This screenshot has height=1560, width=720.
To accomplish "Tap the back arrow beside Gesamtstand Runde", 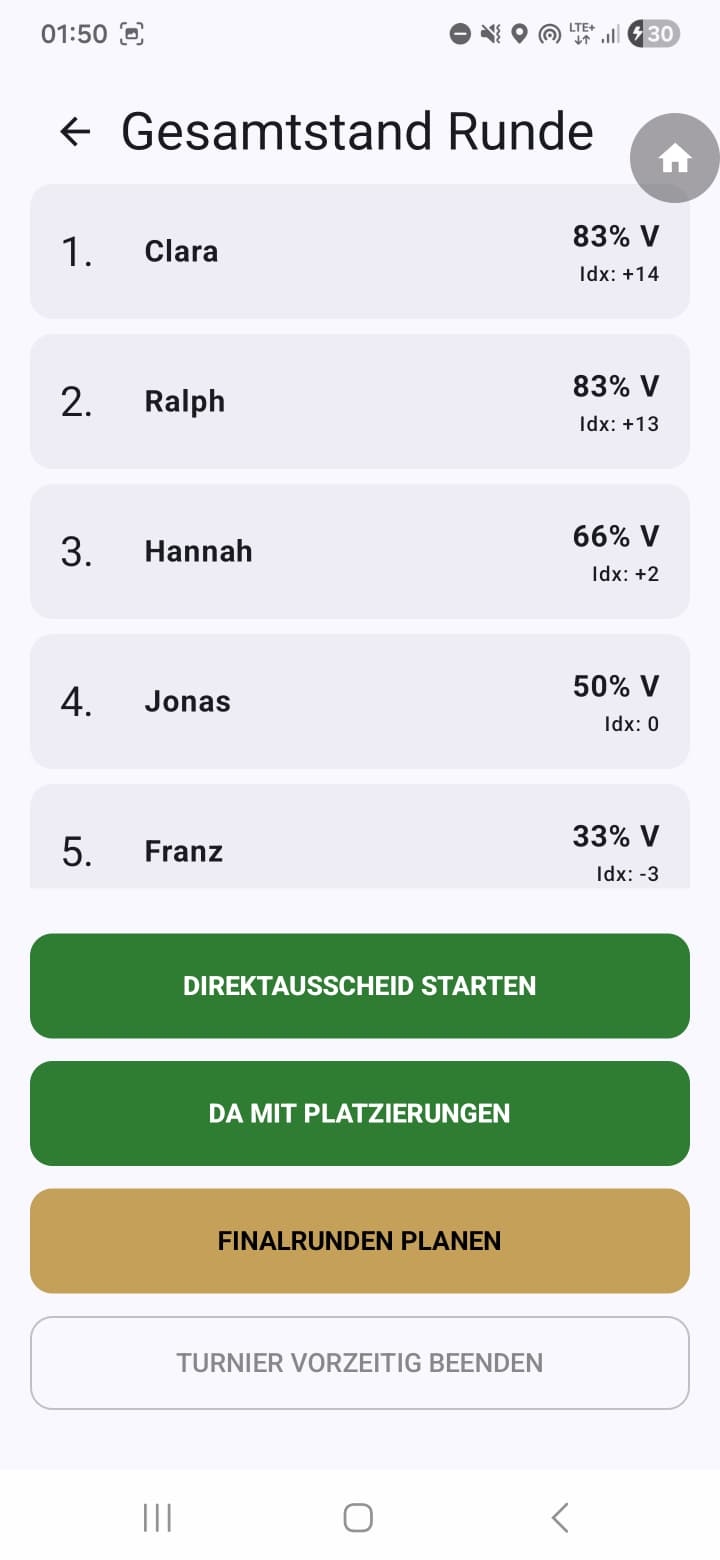I will click(75, 131).
